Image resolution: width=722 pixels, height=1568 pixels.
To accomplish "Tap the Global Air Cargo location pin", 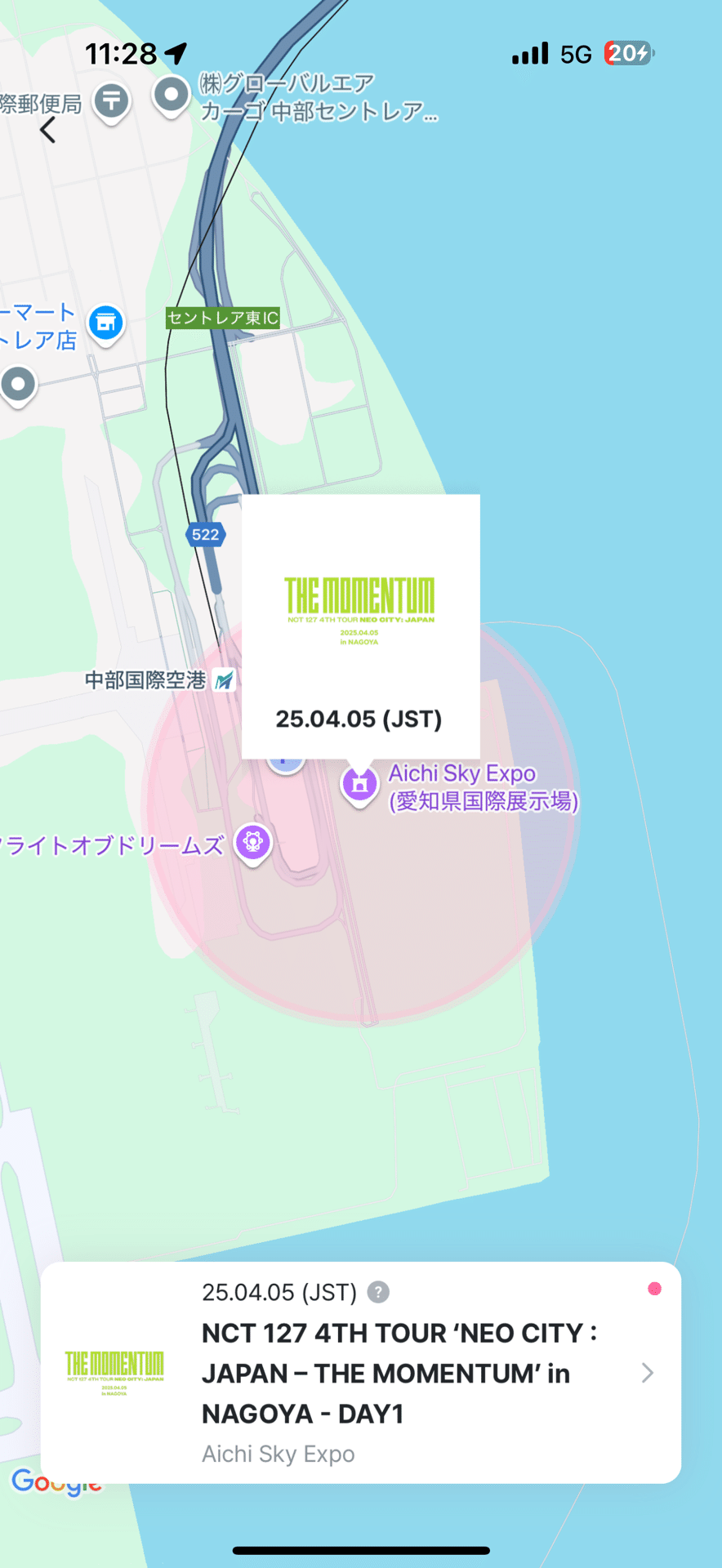I will point(172,96).
